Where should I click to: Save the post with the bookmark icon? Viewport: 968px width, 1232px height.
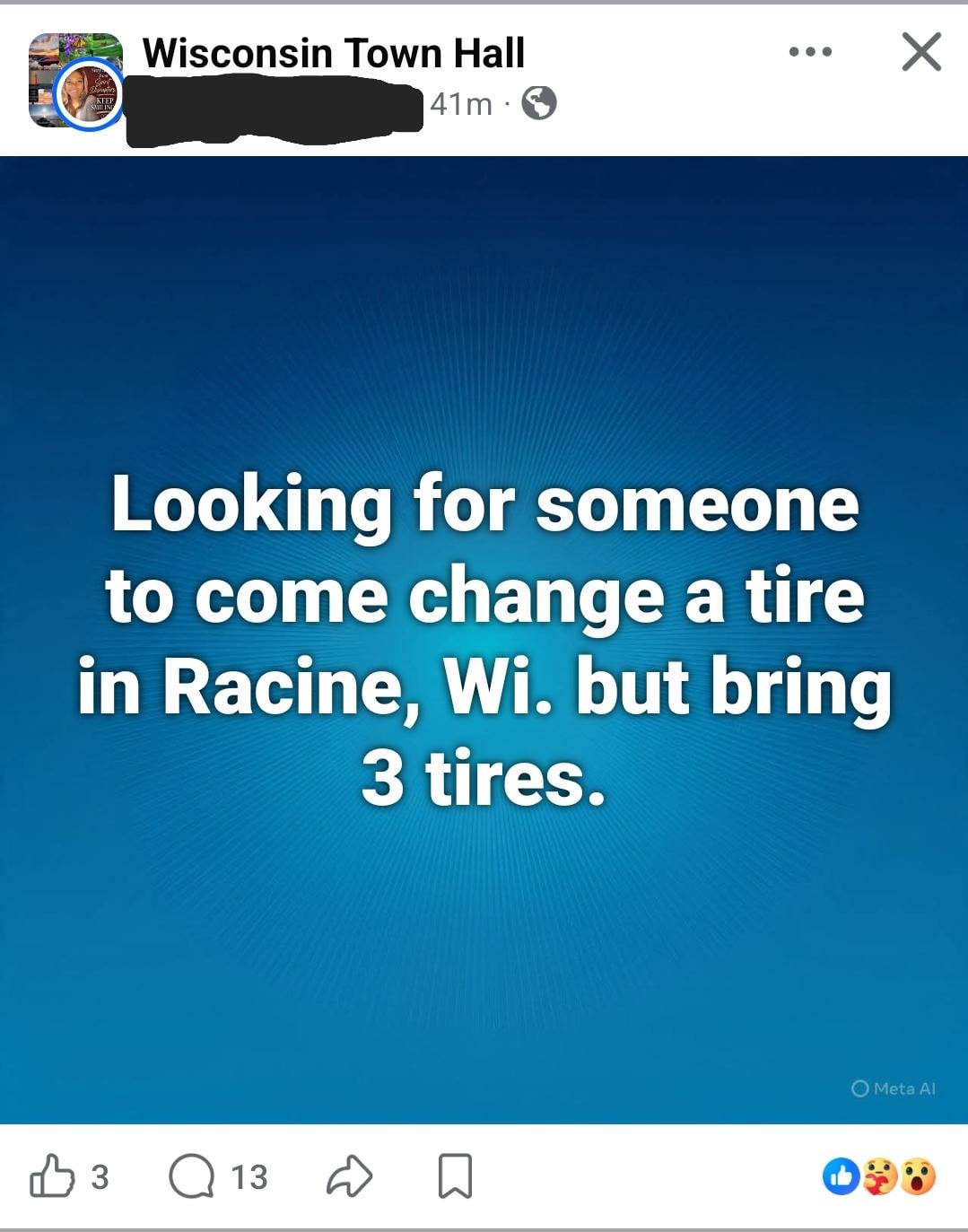(x=455, y=1176)
